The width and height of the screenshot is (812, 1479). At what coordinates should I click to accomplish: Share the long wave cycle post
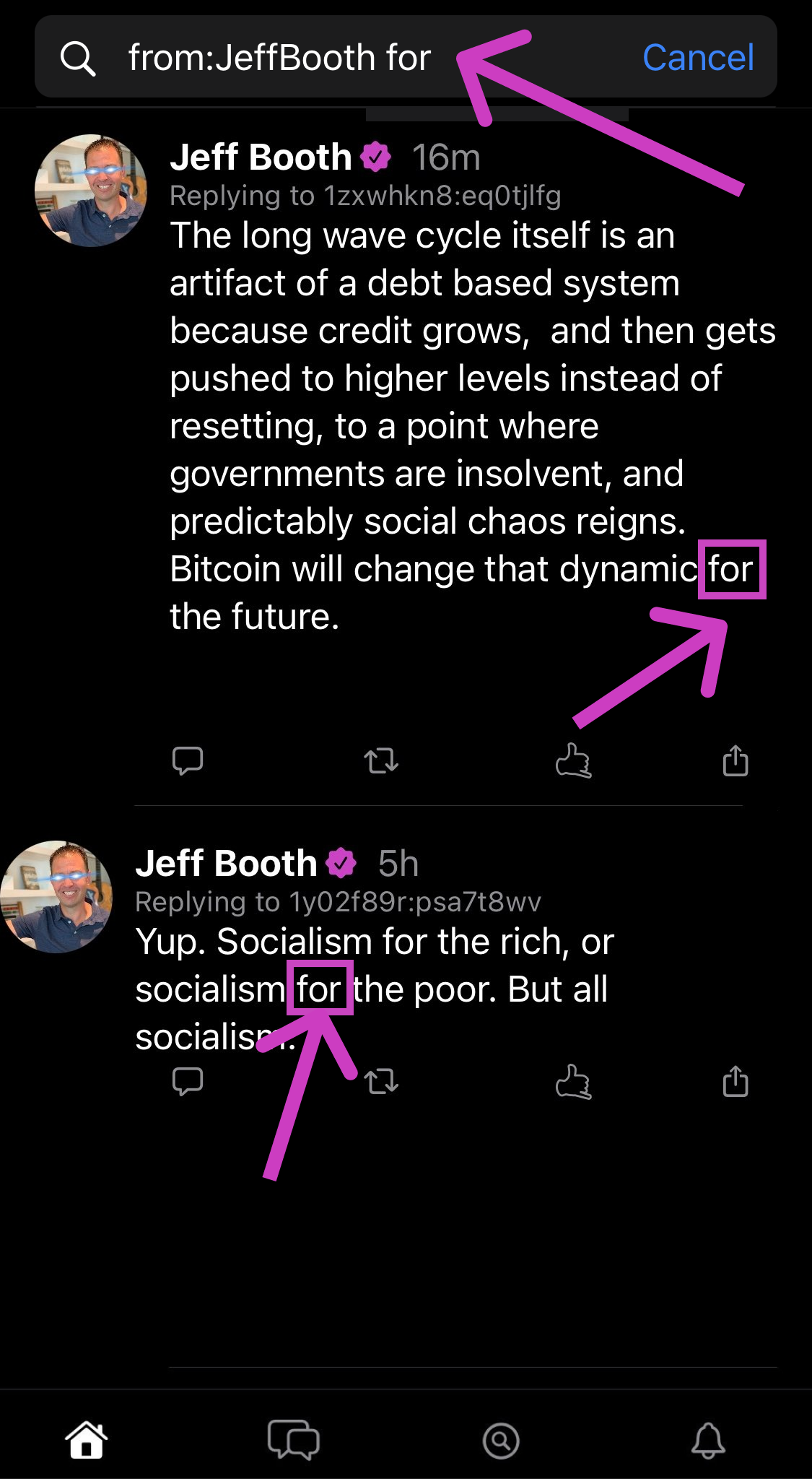(x=735, y=760)
